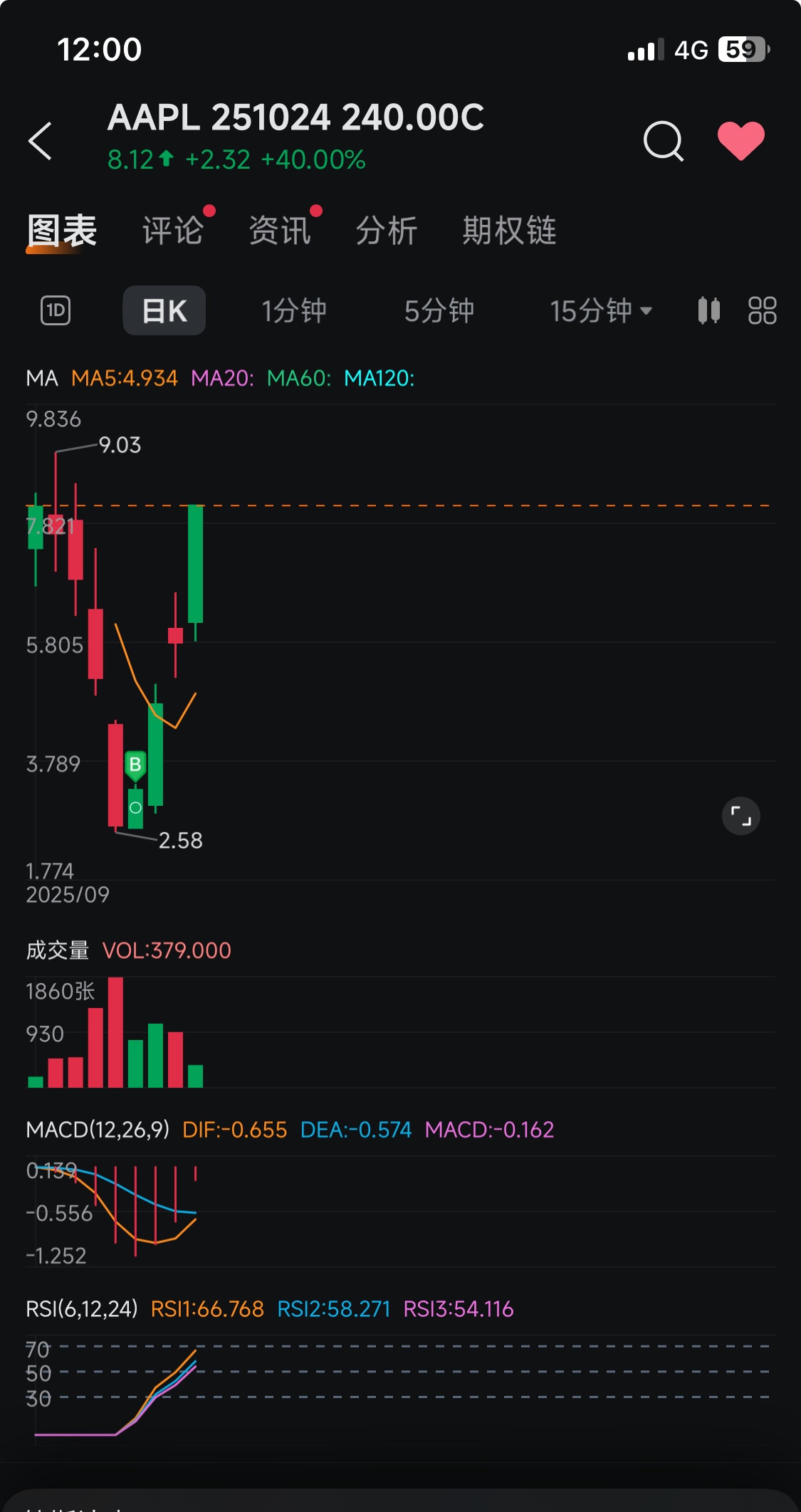The width and height of the screenshot is (801, 1512).
Task: Tap the battery indicator in the status bar
Action: tap(743, 48)
